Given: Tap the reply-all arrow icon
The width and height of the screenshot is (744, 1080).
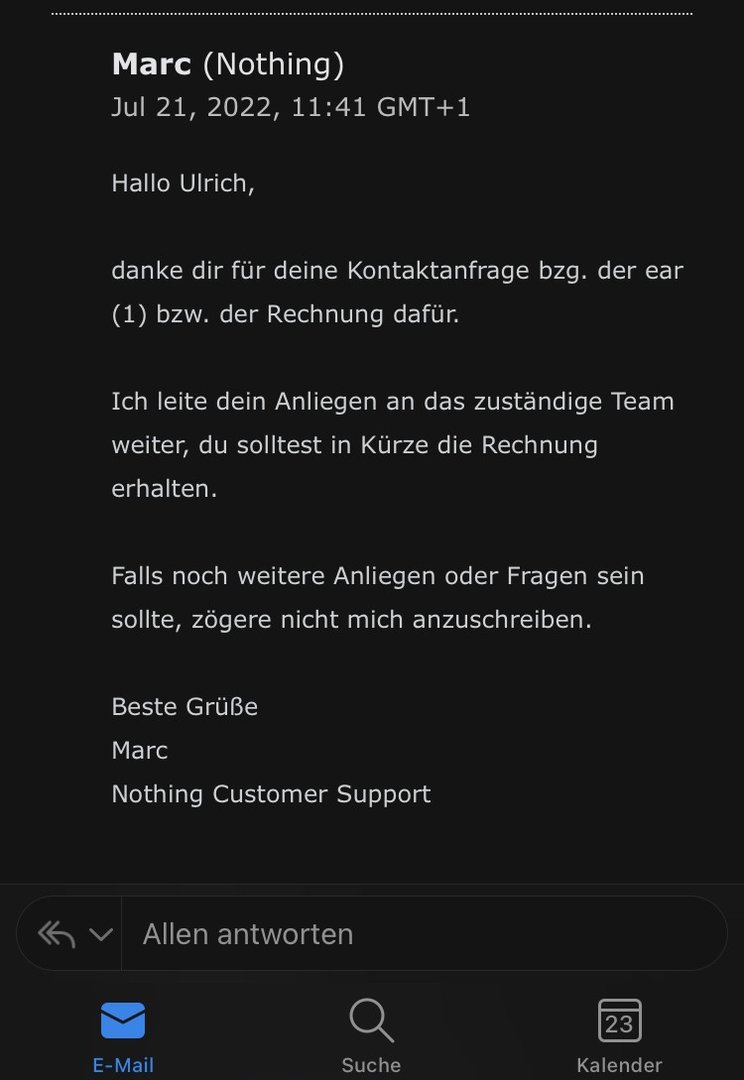Looking at the screenshot, I should pyautogui.click(x=56, y=934).
